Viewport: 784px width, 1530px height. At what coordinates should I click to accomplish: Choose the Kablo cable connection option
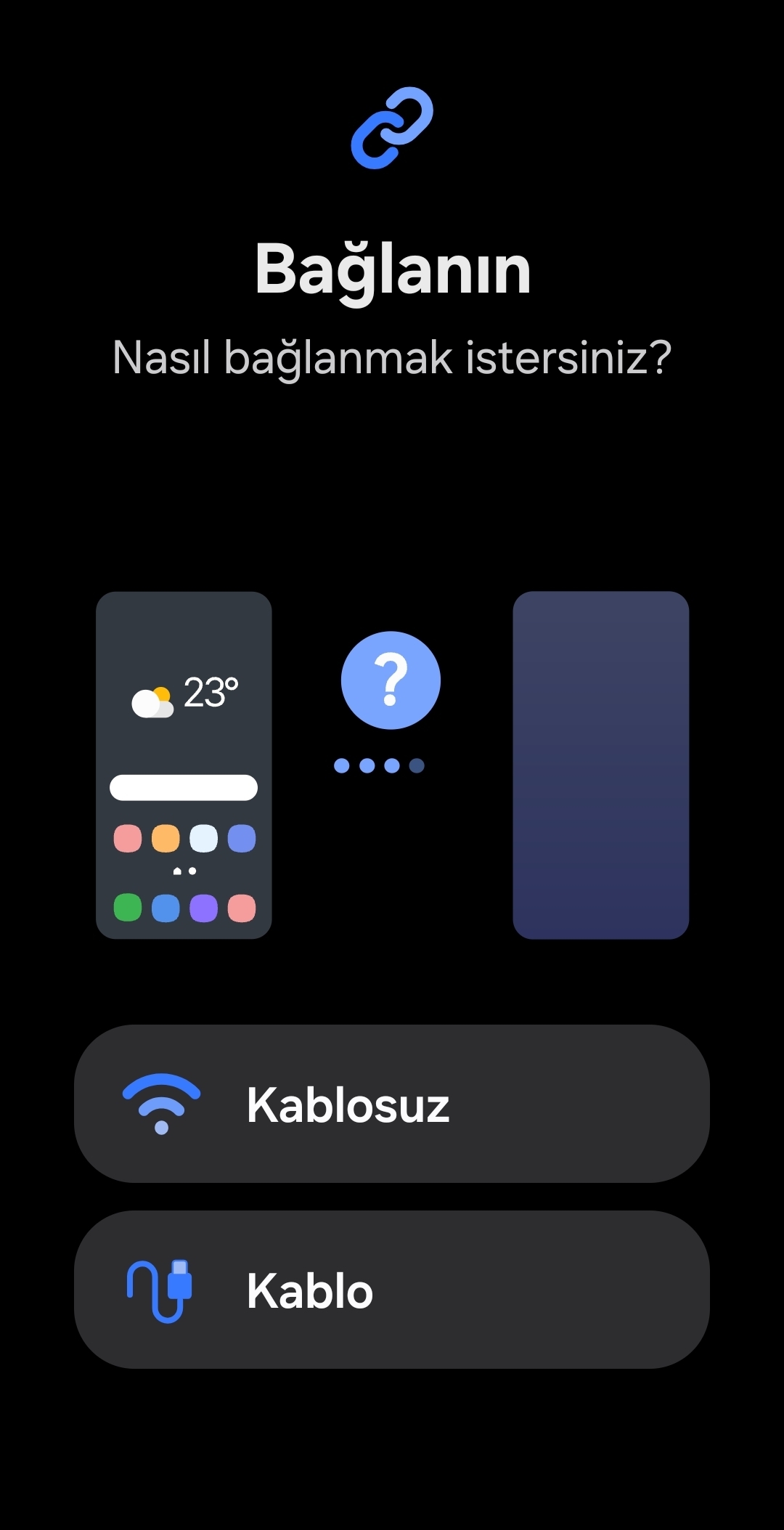(392, 1290)
